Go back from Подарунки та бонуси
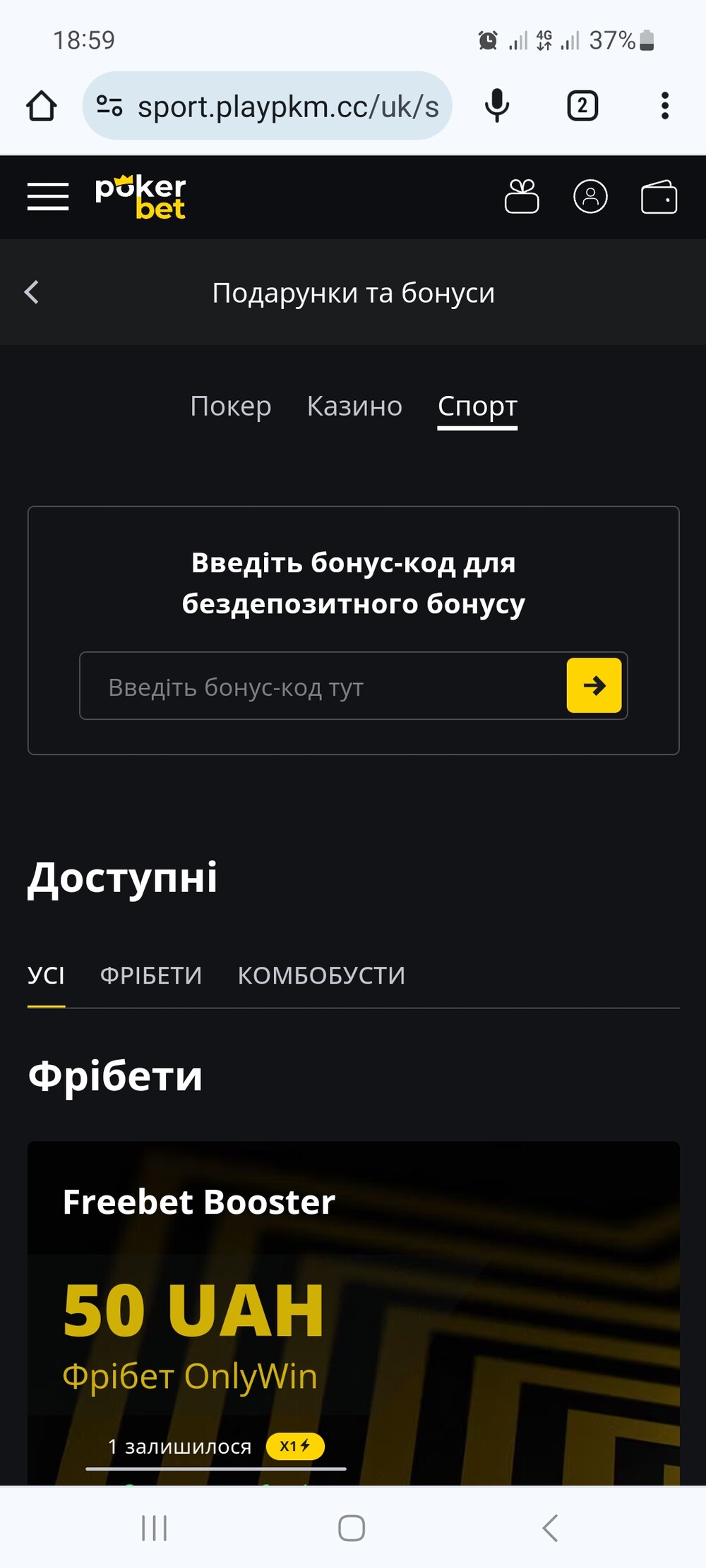This screenshot has width=706, height=1568. click(32, 291)
